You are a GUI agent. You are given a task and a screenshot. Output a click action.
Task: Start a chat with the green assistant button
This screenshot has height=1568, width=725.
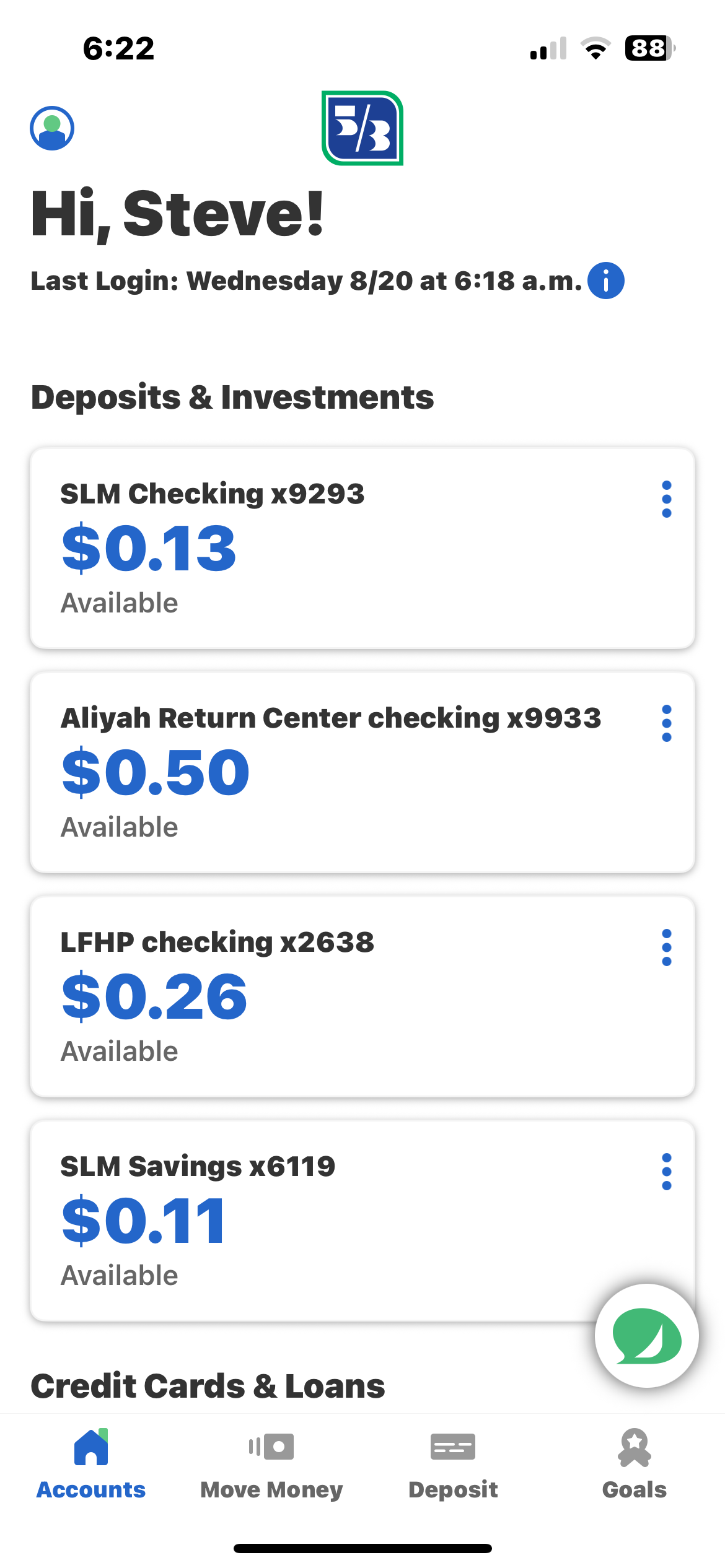point(646,1336)
